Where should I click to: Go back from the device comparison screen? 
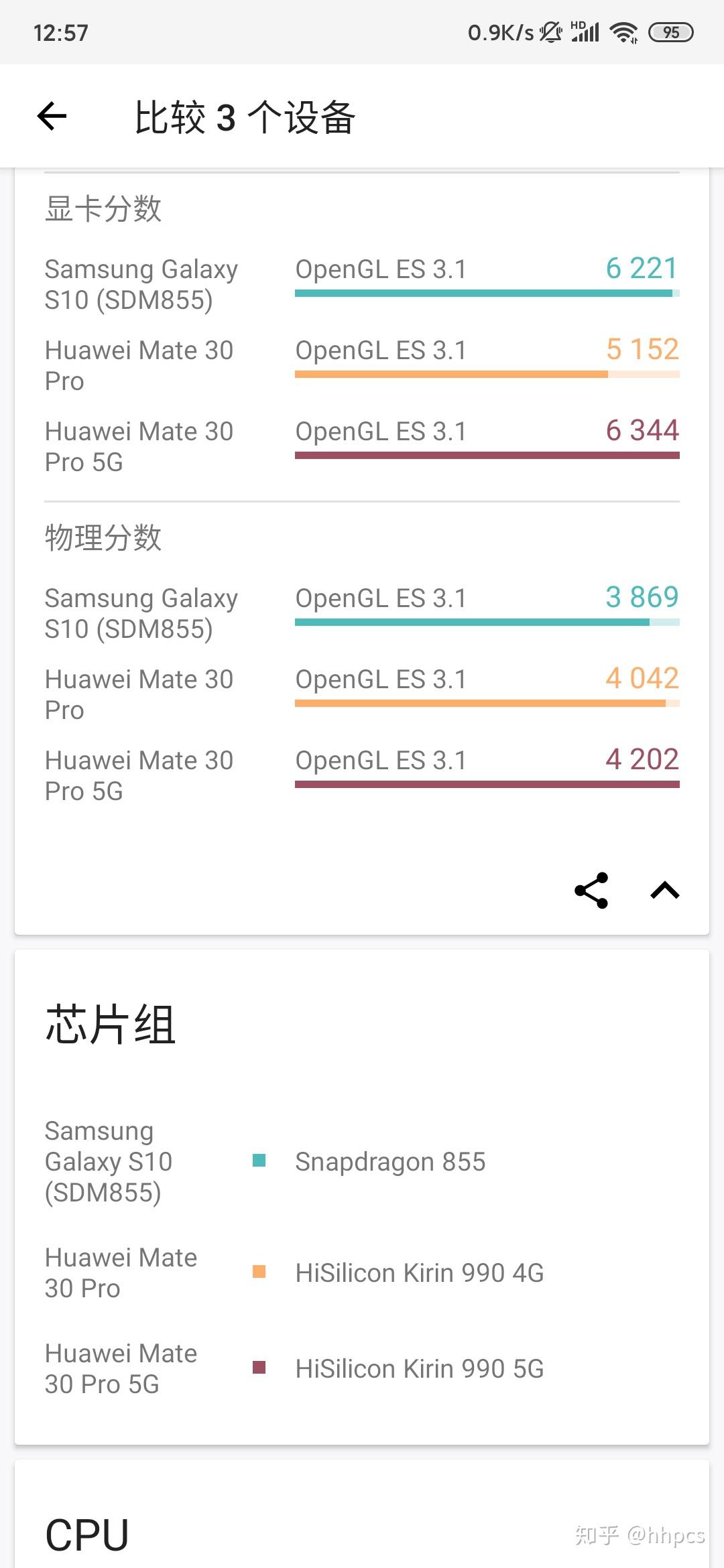click(x=52, y=117)
